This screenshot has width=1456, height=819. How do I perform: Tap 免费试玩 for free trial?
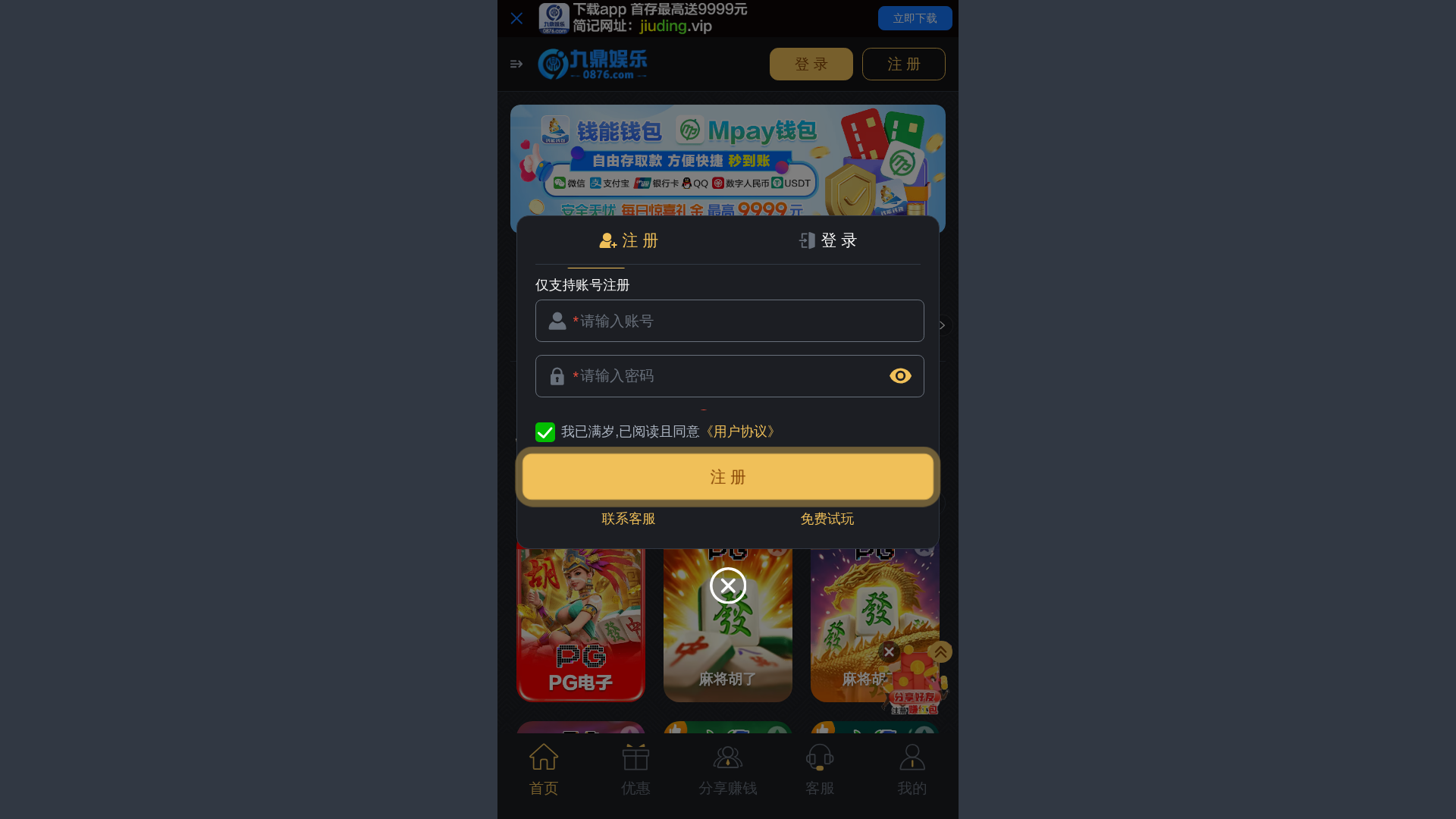pyautogui.click(x=827, y=519)
